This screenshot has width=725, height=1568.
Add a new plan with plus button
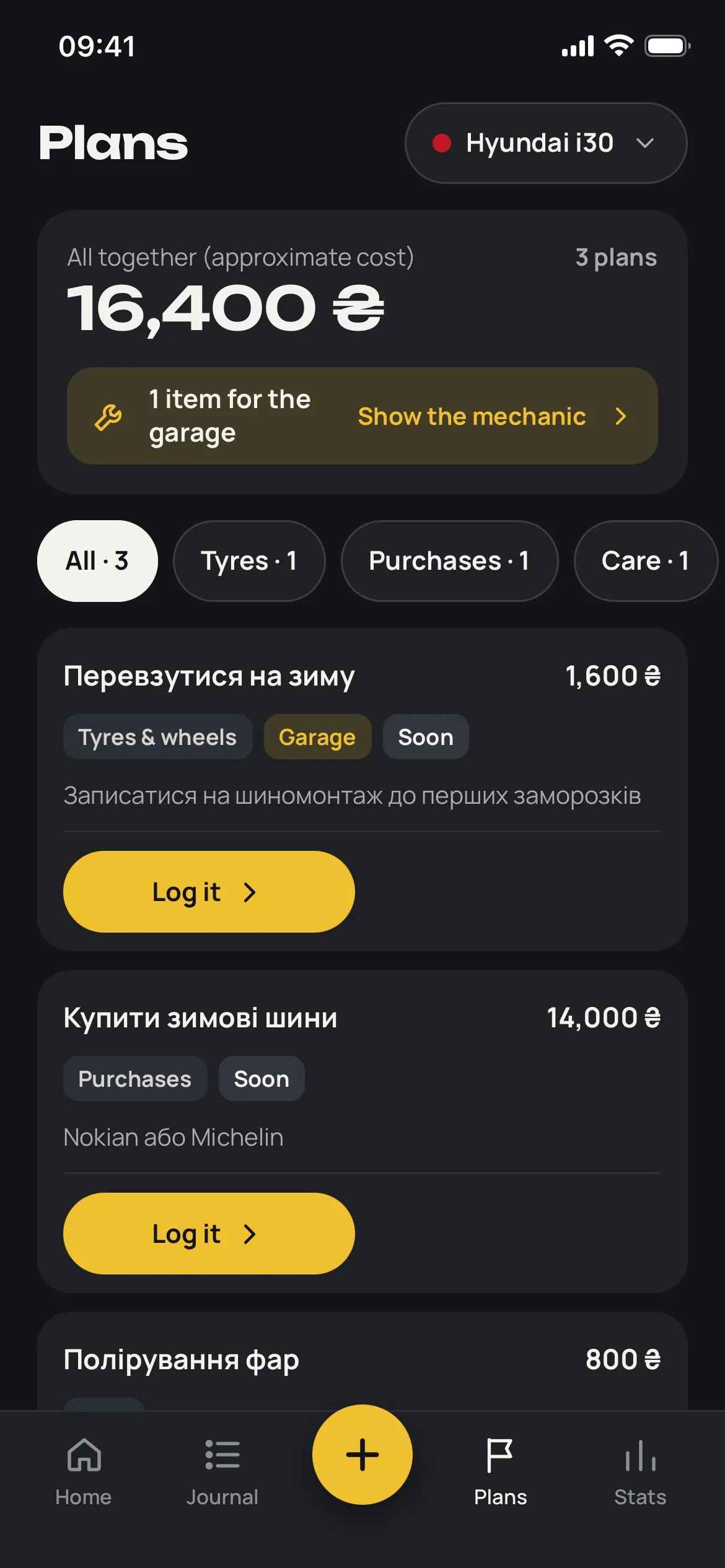point(362,1455)
